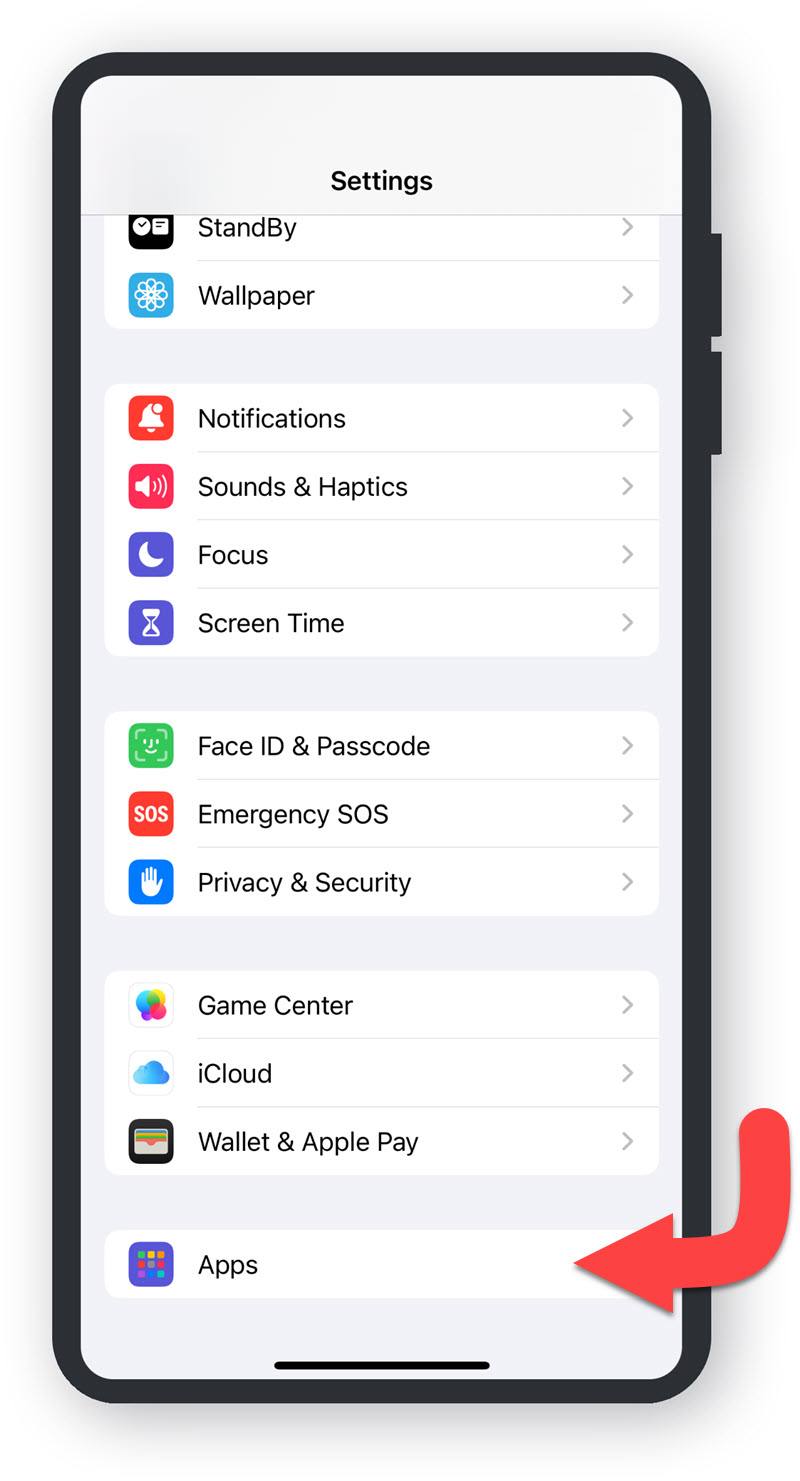Open Game Center settings
The image size is (800, 1481).
pos(380,1005)
